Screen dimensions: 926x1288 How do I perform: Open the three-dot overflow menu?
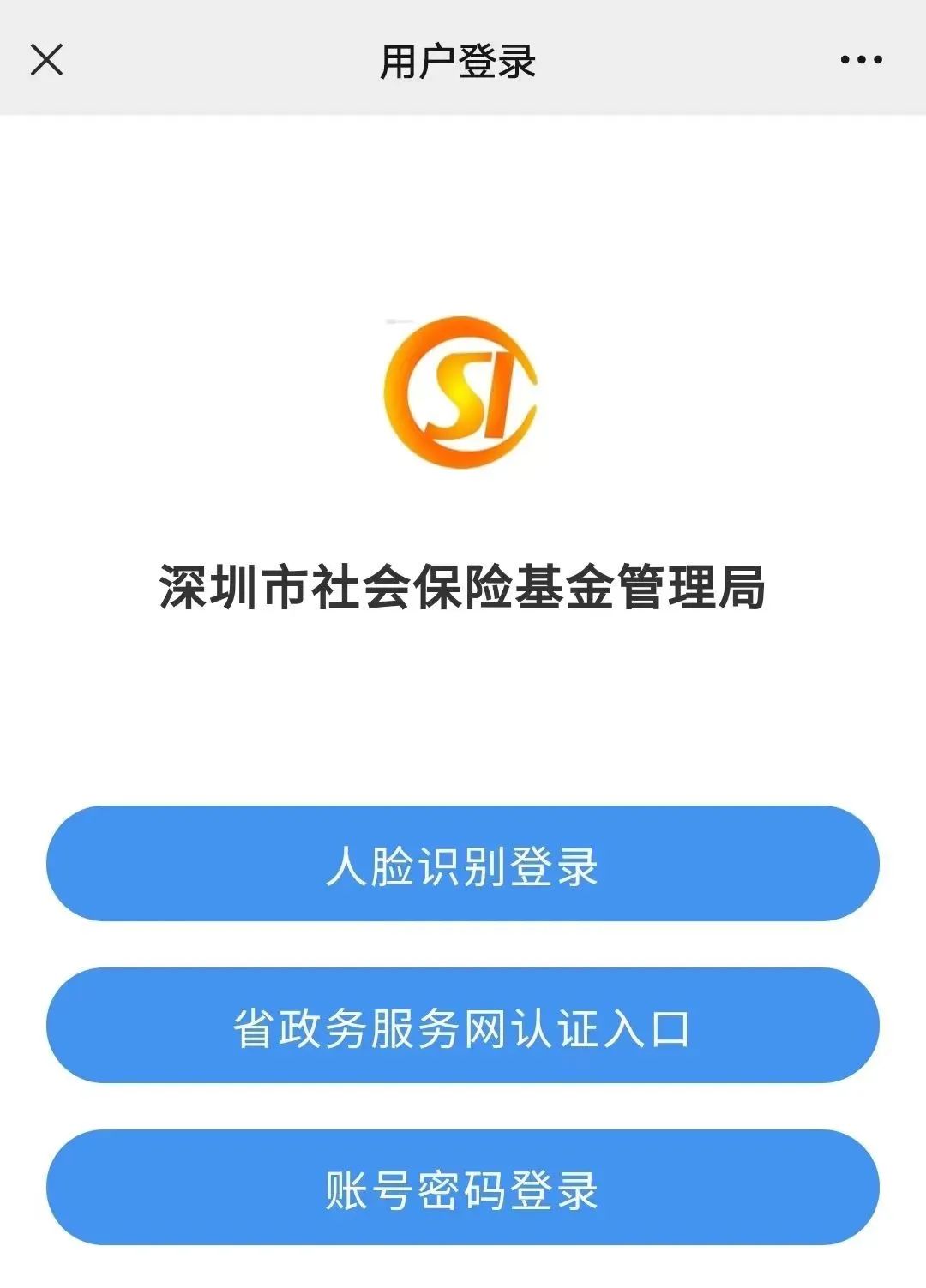pyautogui.click(x=861, y=60)
